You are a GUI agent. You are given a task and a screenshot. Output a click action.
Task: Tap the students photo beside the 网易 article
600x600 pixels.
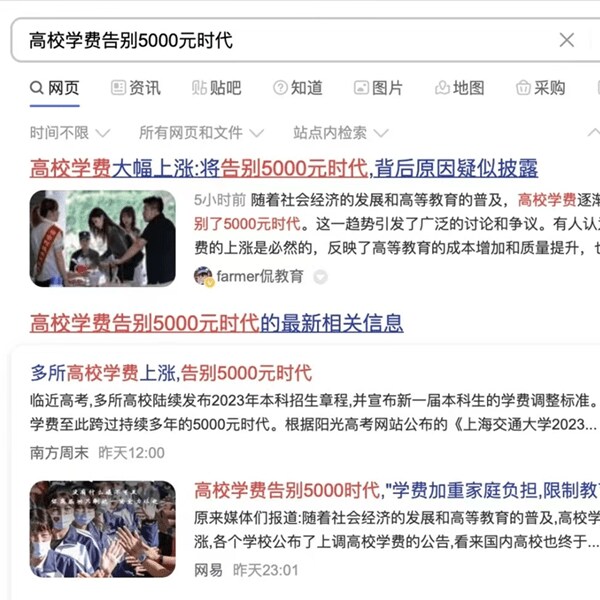click(x=102, y=529)
